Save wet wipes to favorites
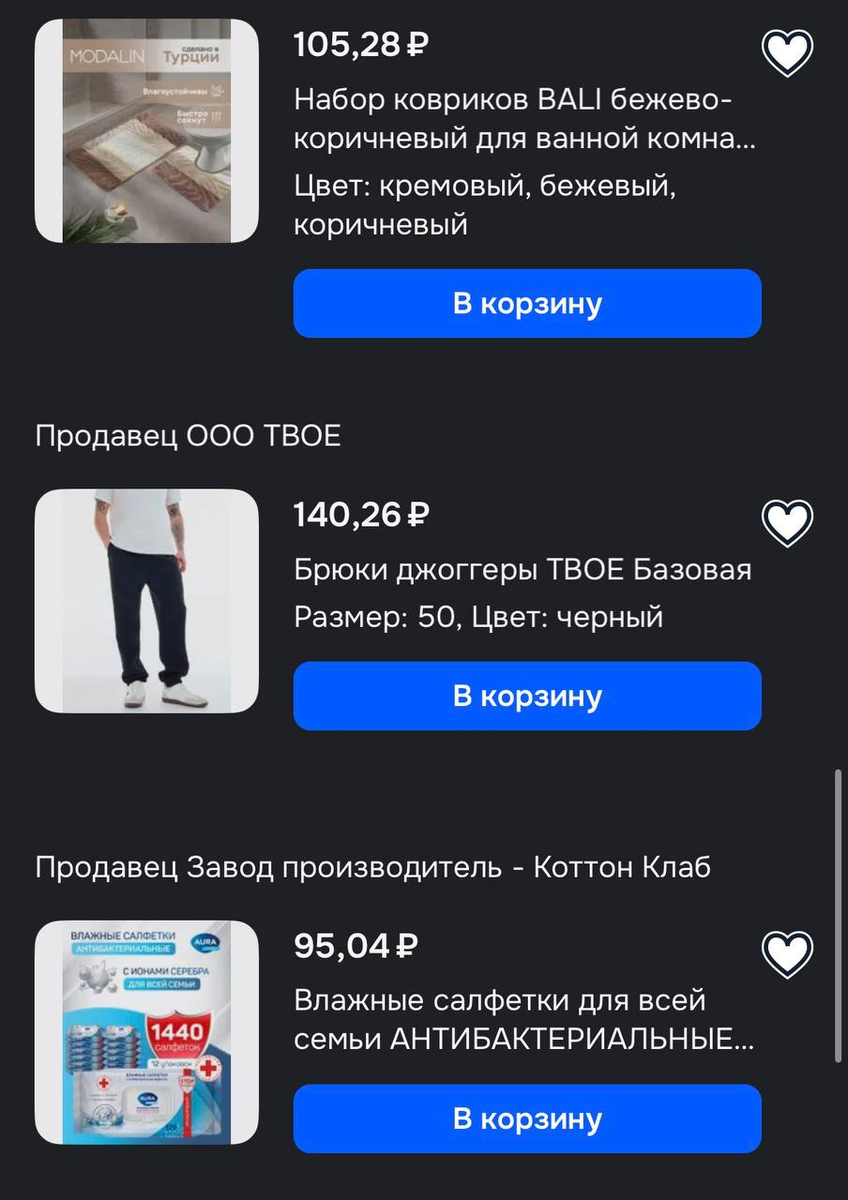 tap(788, 954)
